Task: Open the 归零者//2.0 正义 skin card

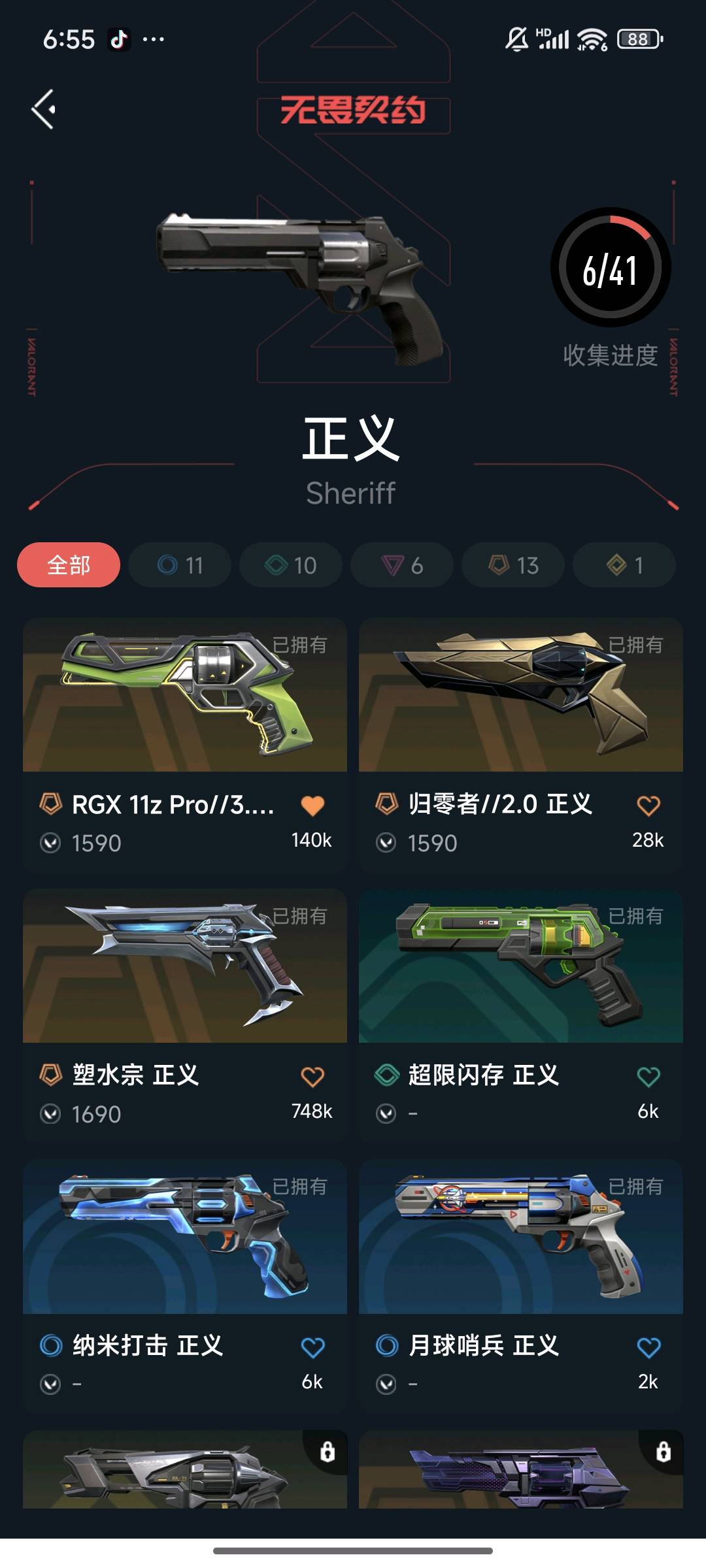Action: [521, 696]
